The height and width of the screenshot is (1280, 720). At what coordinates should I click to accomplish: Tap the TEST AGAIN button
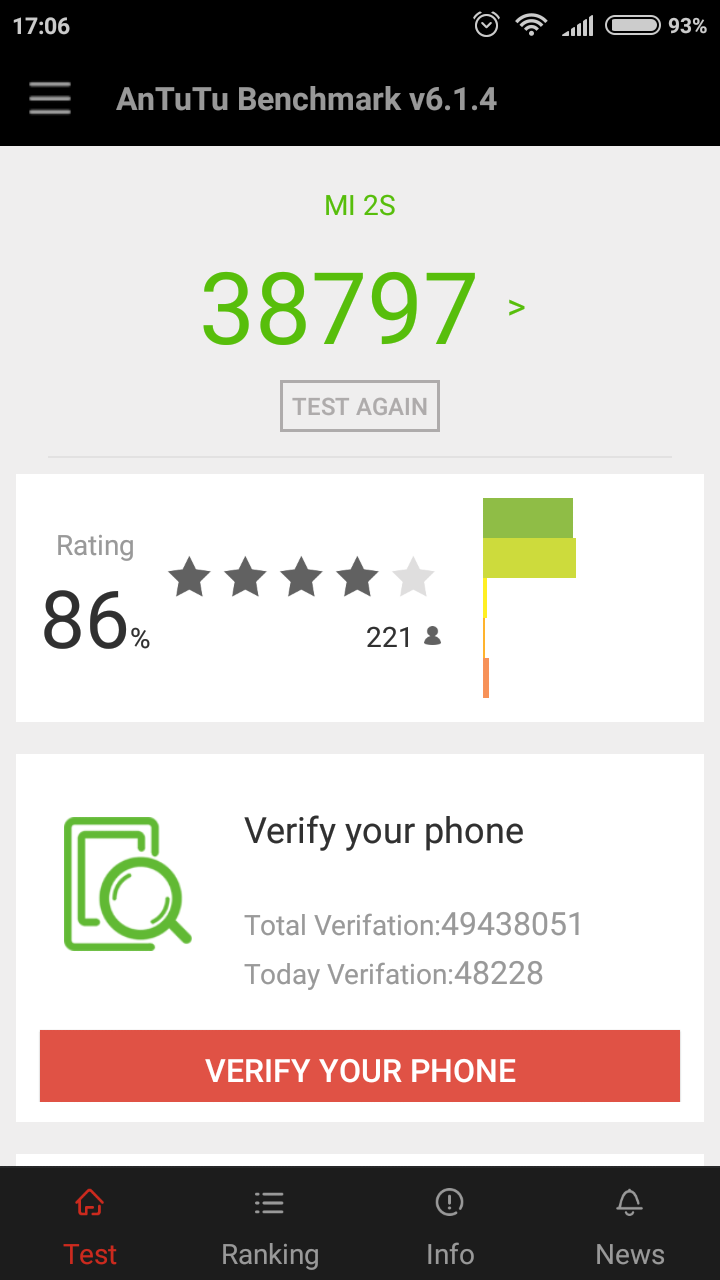pos(360,406)
